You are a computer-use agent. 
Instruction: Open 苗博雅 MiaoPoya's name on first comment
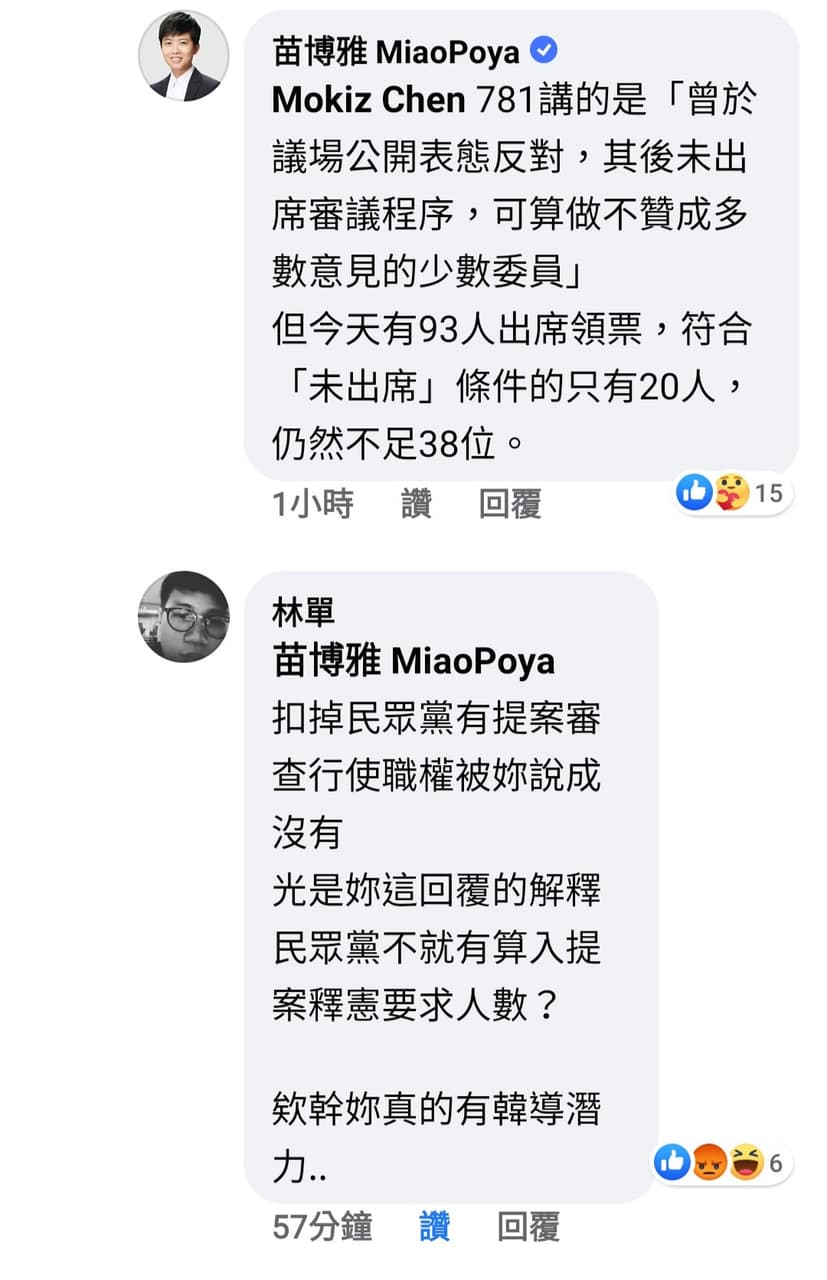click(394, 53)
